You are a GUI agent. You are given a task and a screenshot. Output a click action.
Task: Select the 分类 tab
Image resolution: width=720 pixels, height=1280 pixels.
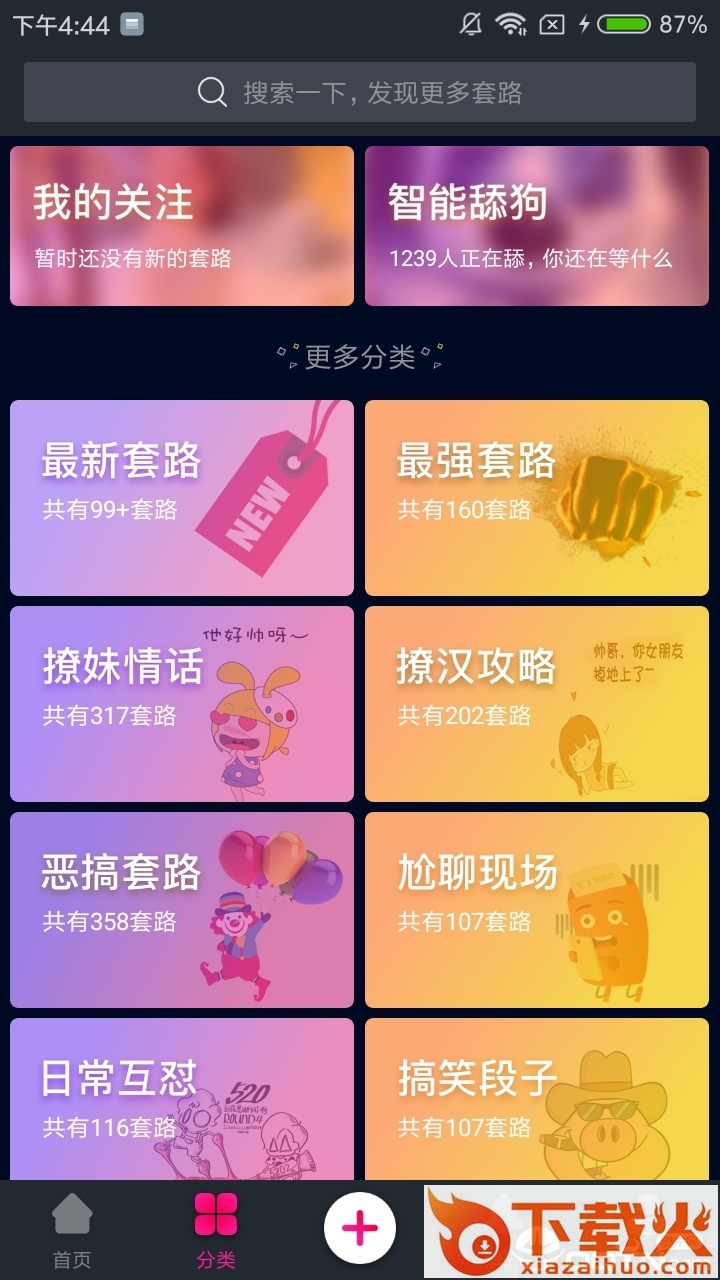click(x=216, y=1230)
